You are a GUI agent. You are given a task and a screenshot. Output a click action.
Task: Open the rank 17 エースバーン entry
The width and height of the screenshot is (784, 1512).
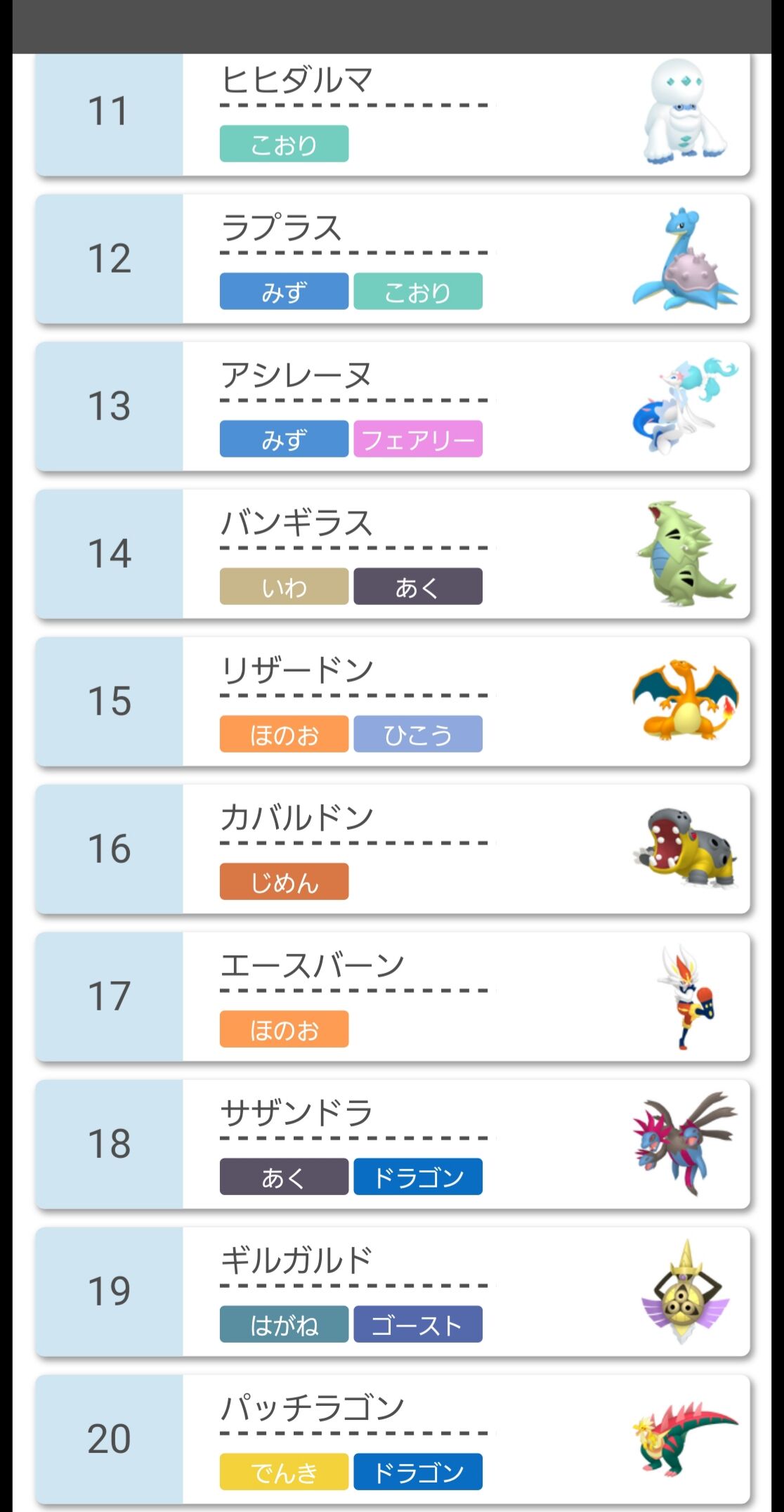393,997
